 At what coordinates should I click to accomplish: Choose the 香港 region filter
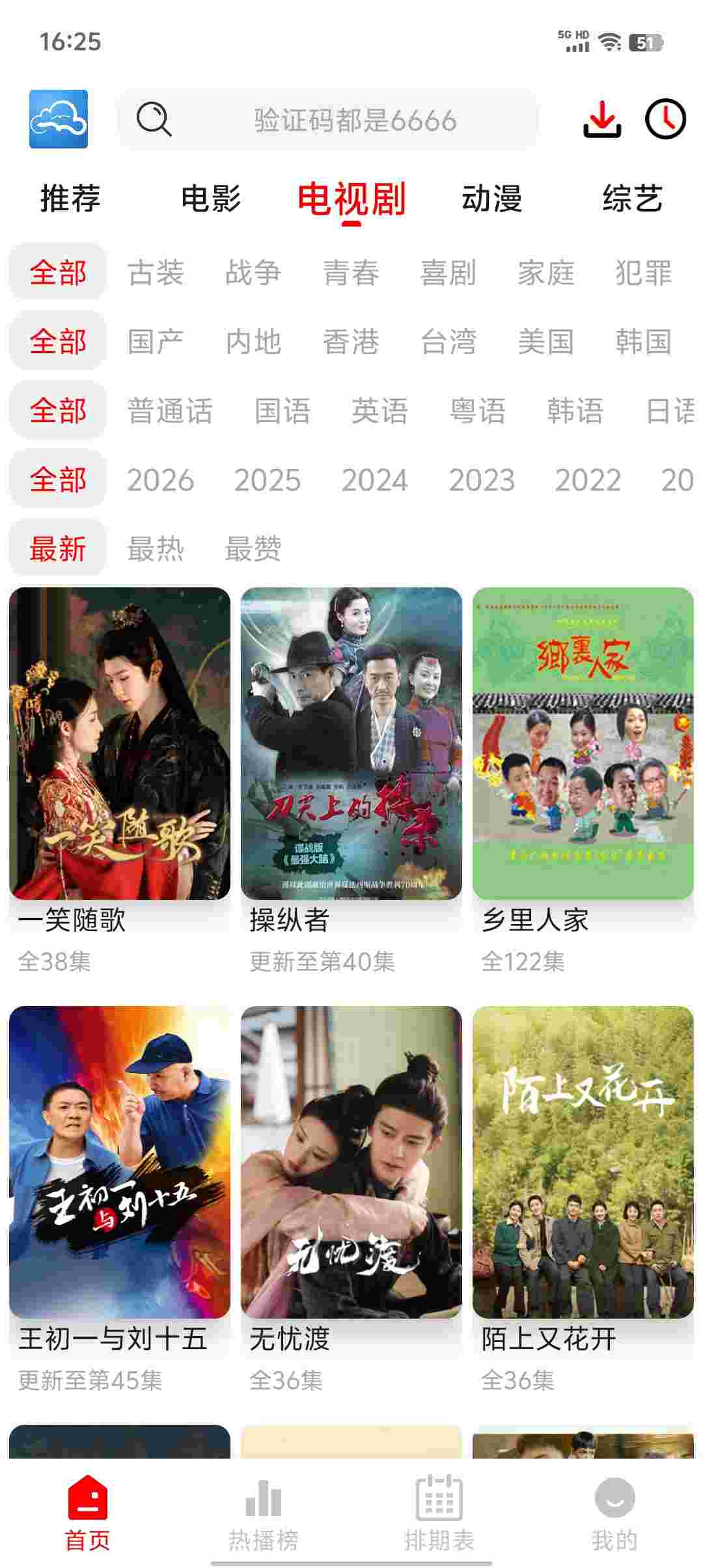pyautogui.click(x=351, y=341)
